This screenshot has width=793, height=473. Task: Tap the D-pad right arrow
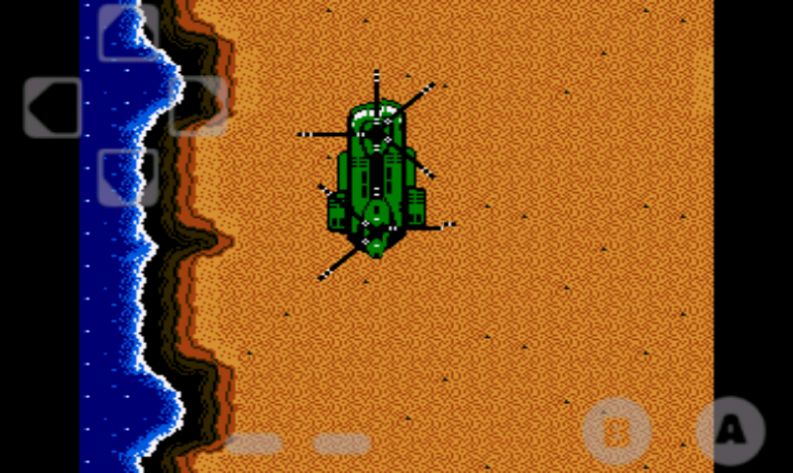pyautogui.click(x=199, y=106)
